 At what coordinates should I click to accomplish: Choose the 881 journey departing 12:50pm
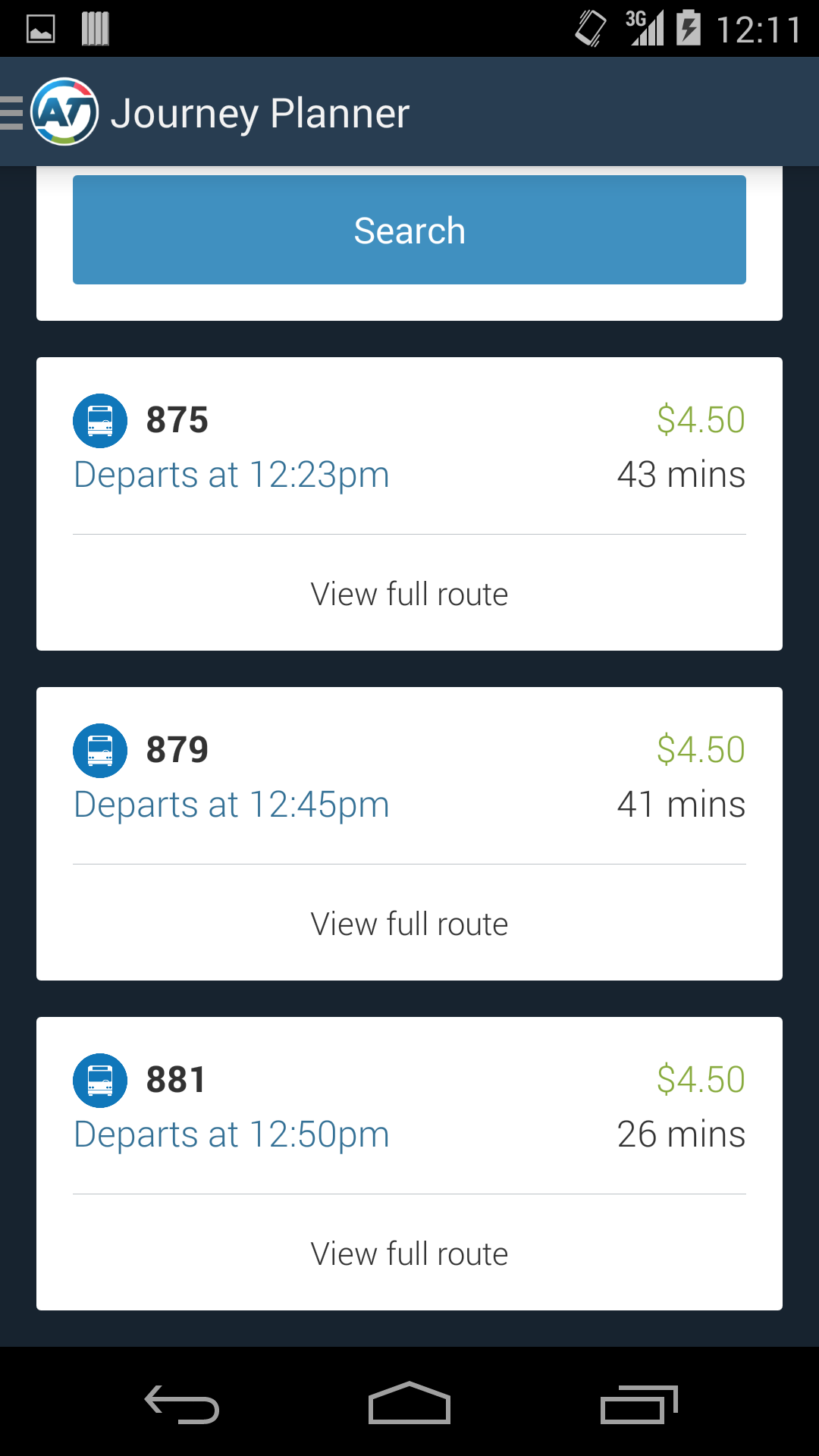coord(409,1107)
